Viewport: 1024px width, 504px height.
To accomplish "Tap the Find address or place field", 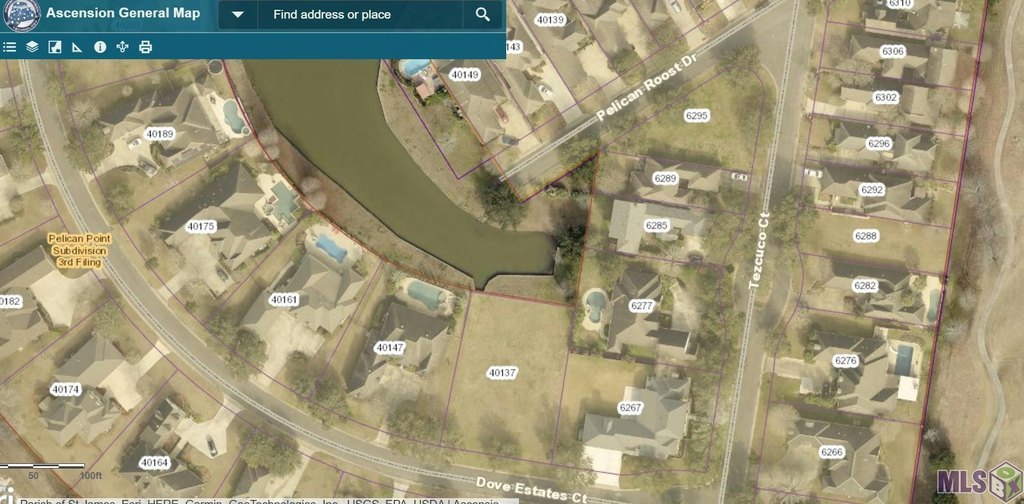I will click(x=360, y=15).
